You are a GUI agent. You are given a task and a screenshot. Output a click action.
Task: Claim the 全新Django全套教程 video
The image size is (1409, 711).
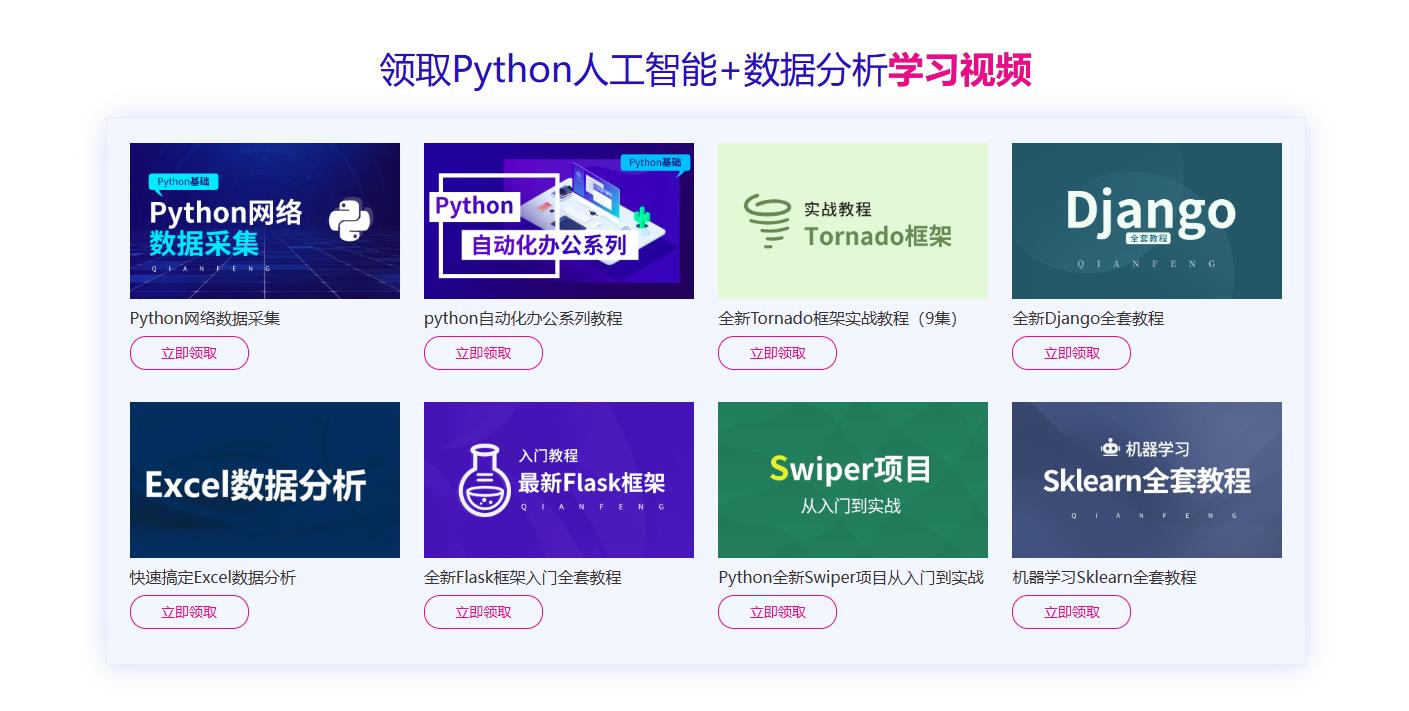tap(1071, 353)
